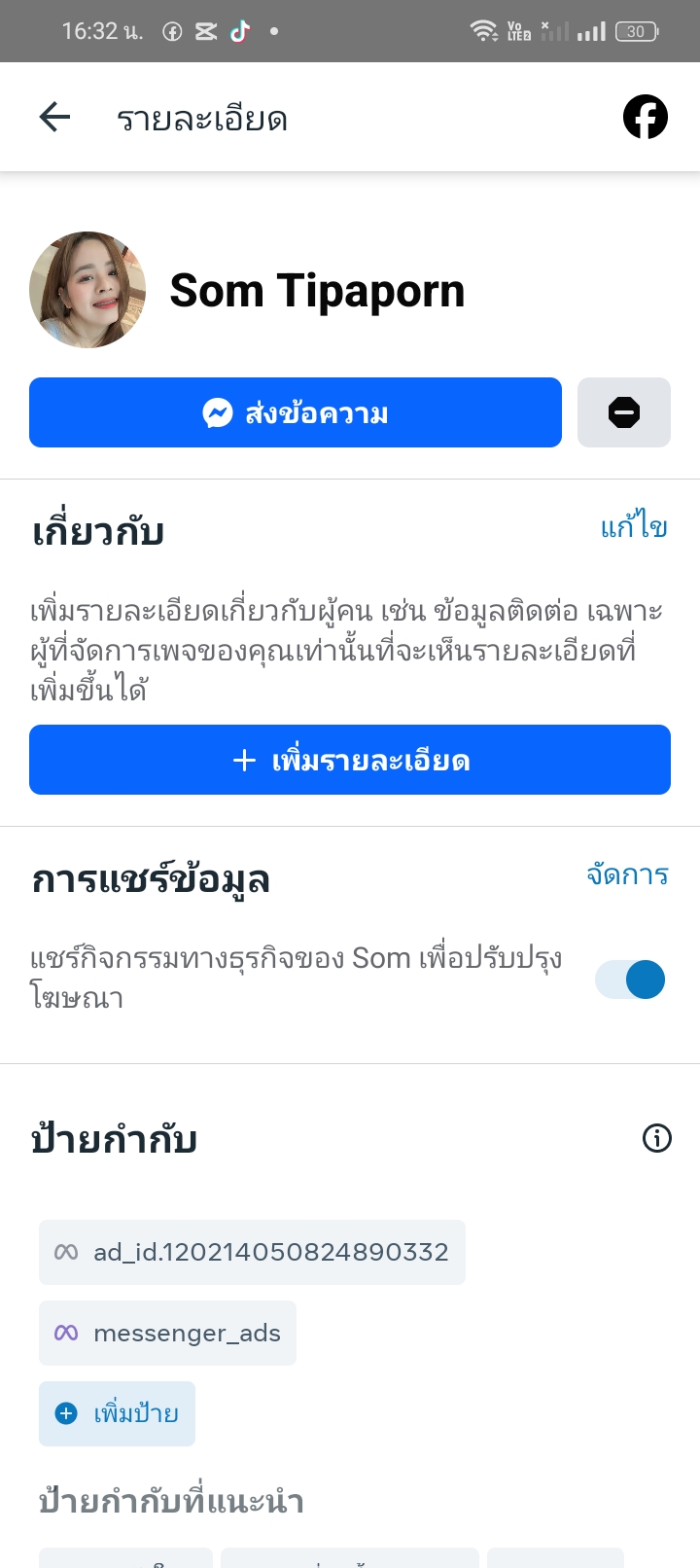This screenshot has width=700, height=1568.
Task: Tap เพิ่มป้าย to add a label
Action: [x=118, y=1413]
